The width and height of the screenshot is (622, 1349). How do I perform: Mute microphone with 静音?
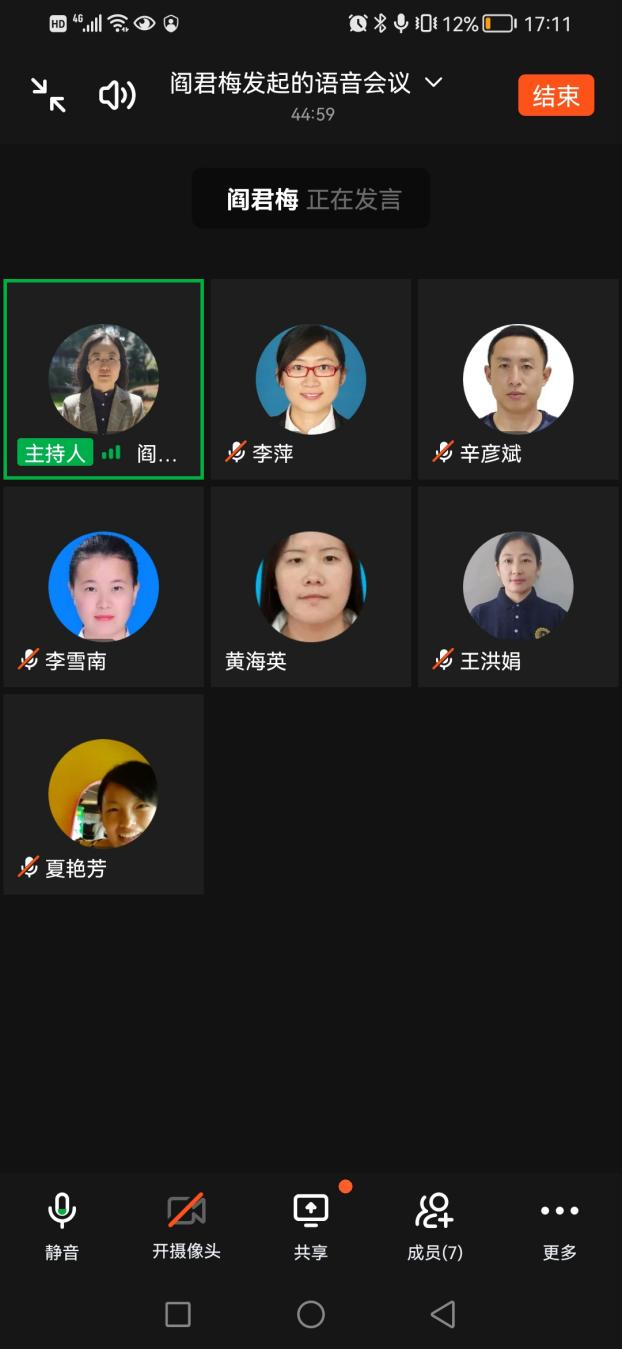point(62,1226)
